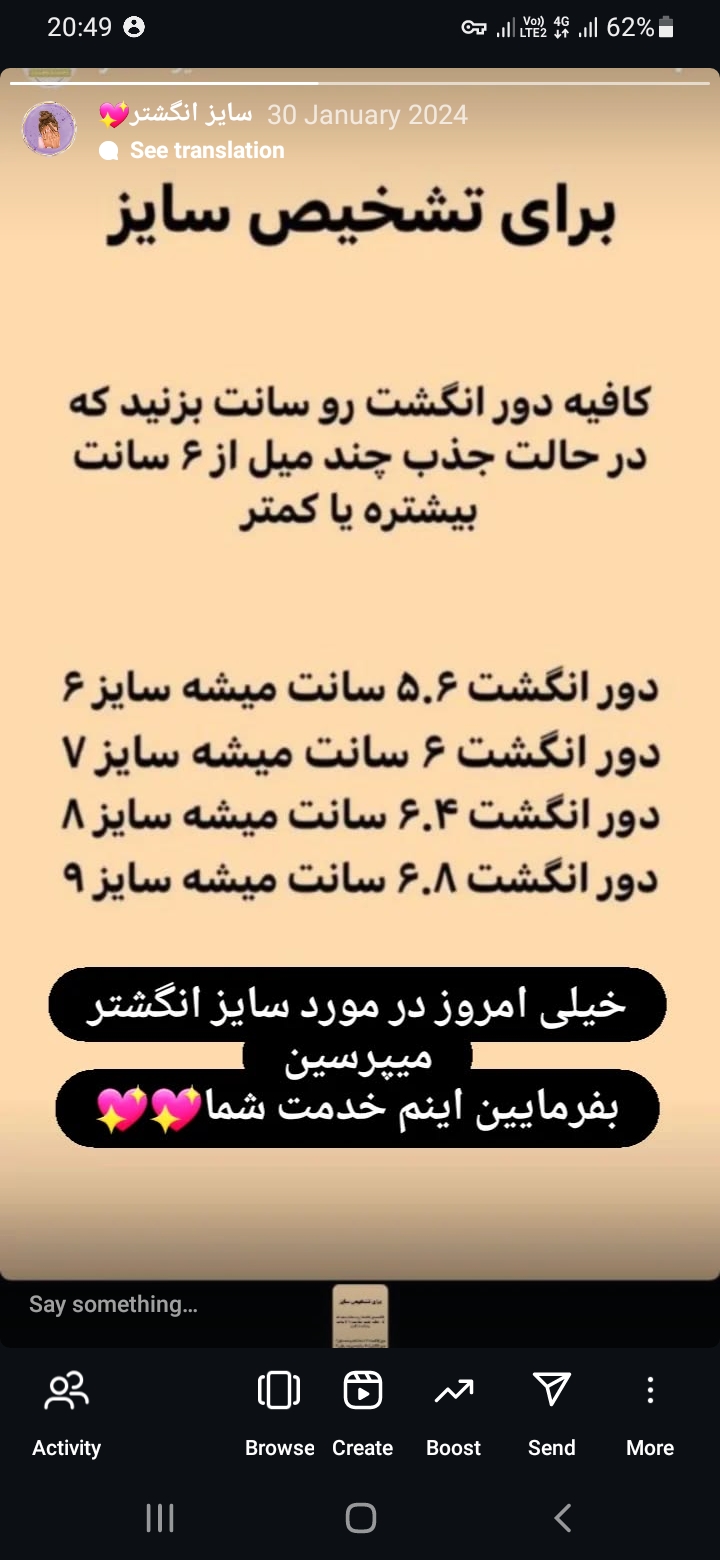720x1560 pixels.
Task: Tap See translation under the highlight title
Action: [x=206, y=150]
